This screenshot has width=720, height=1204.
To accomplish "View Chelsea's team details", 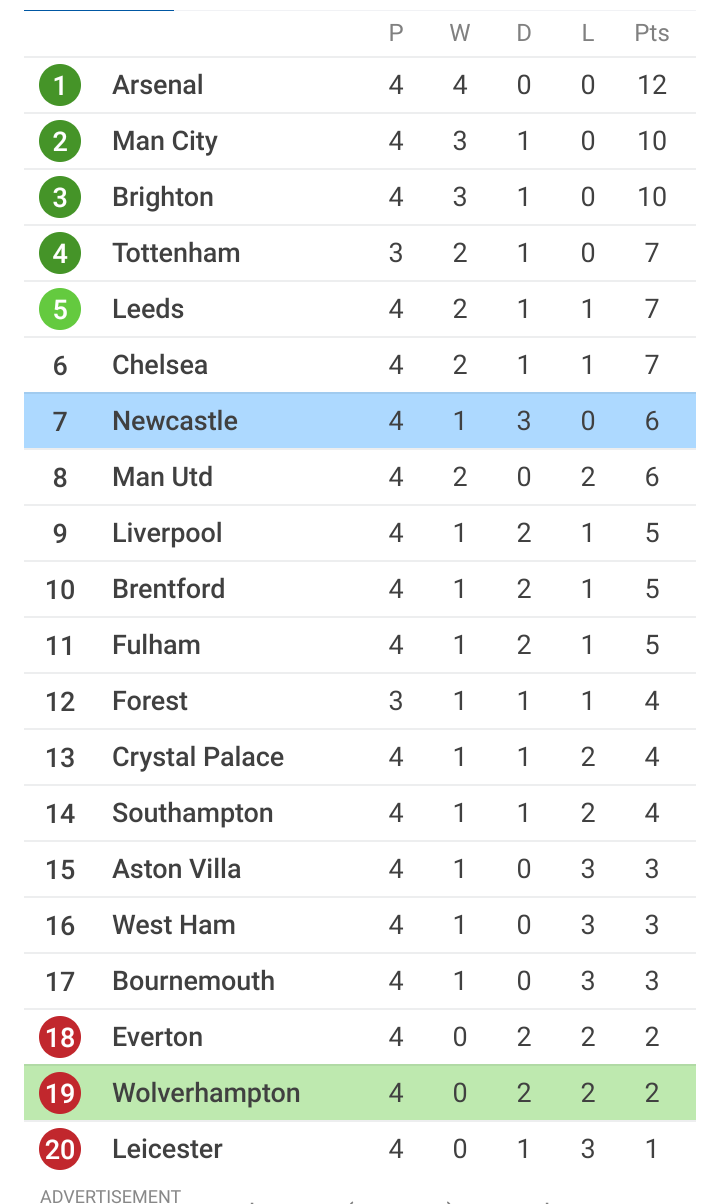I will pyautogui.click(x=360, y=365).
